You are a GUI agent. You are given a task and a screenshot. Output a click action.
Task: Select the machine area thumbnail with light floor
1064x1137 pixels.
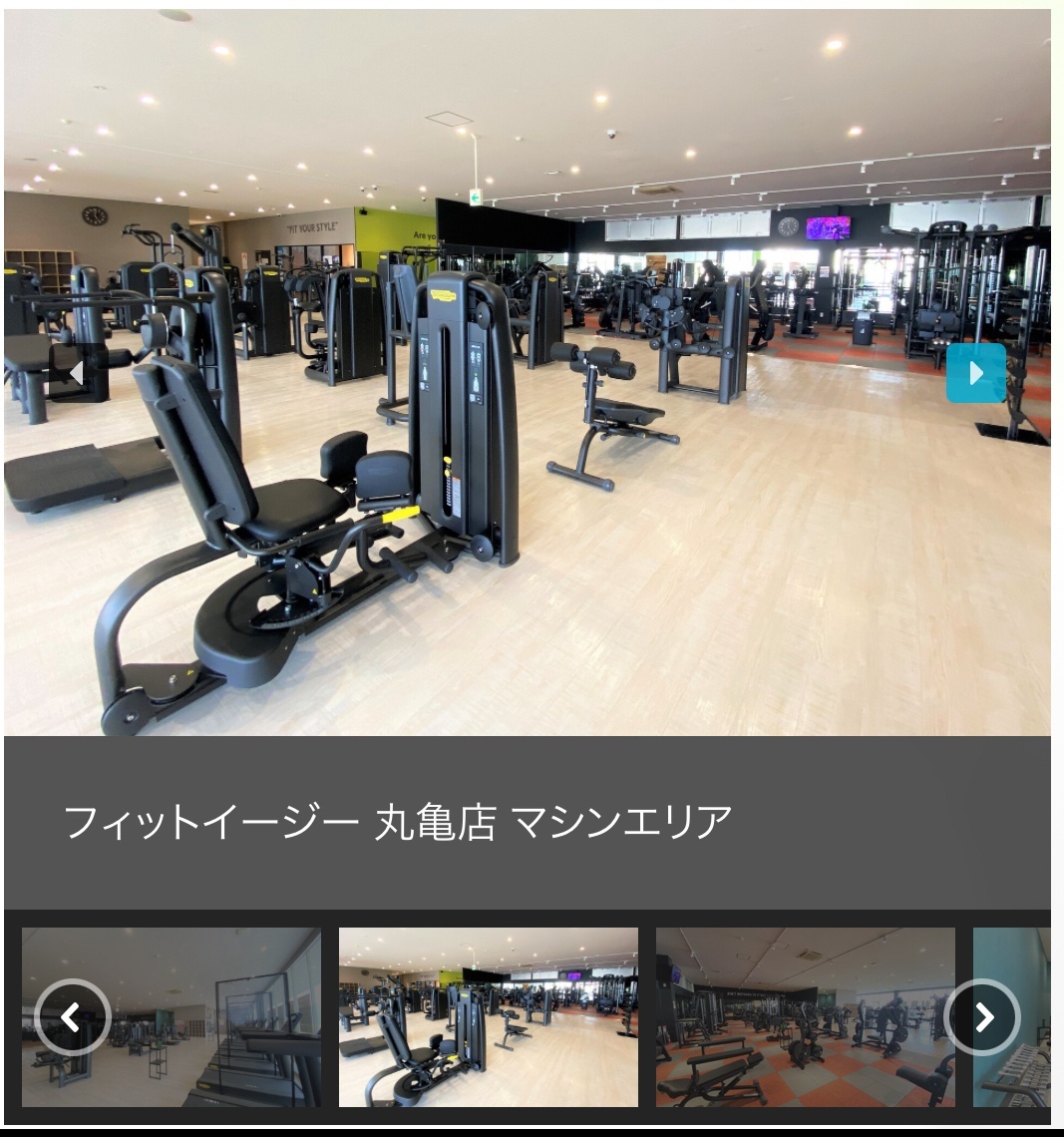point(488,1017)
